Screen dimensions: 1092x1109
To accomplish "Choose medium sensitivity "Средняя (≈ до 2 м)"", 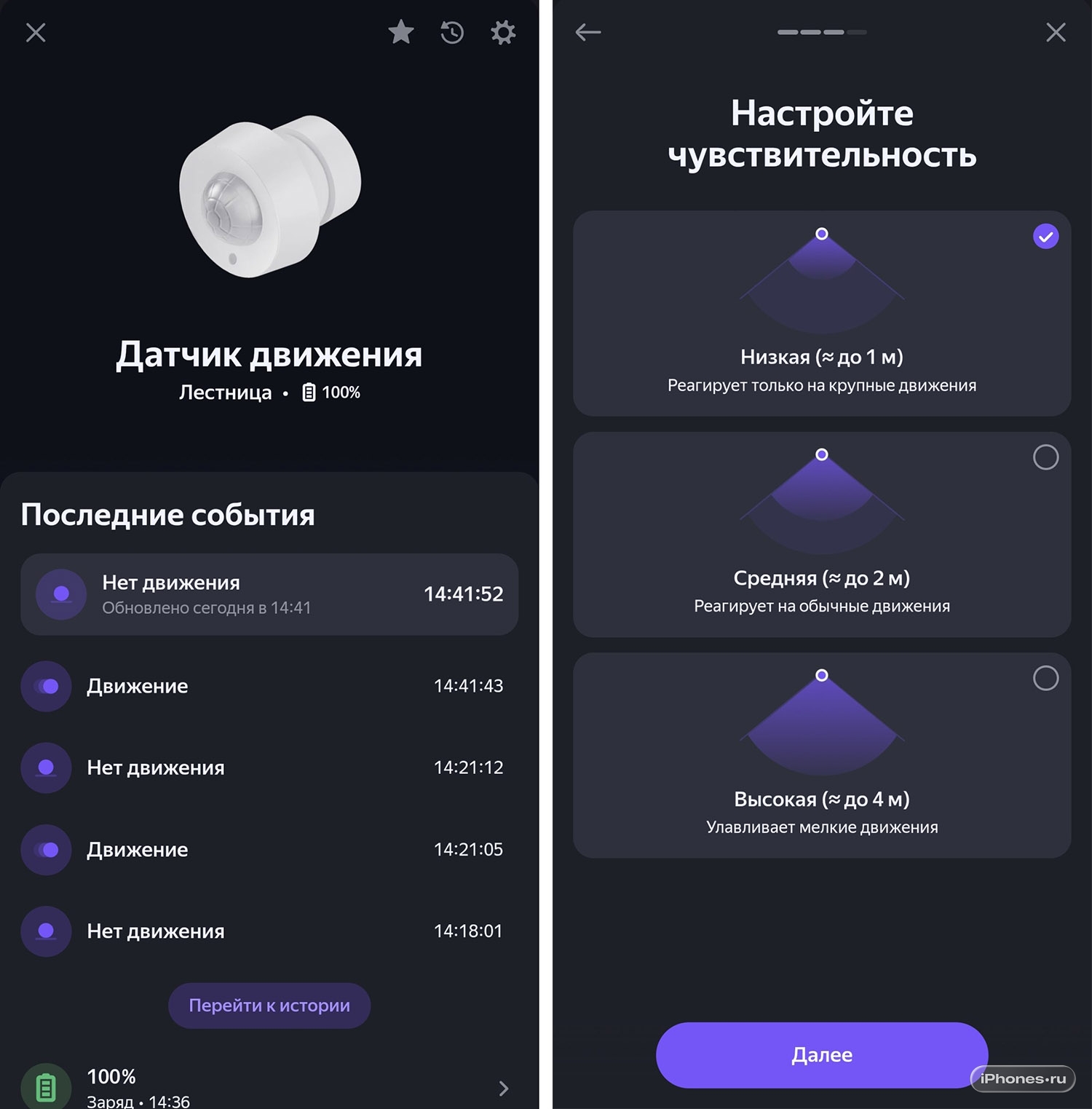I will coord(822,534).
